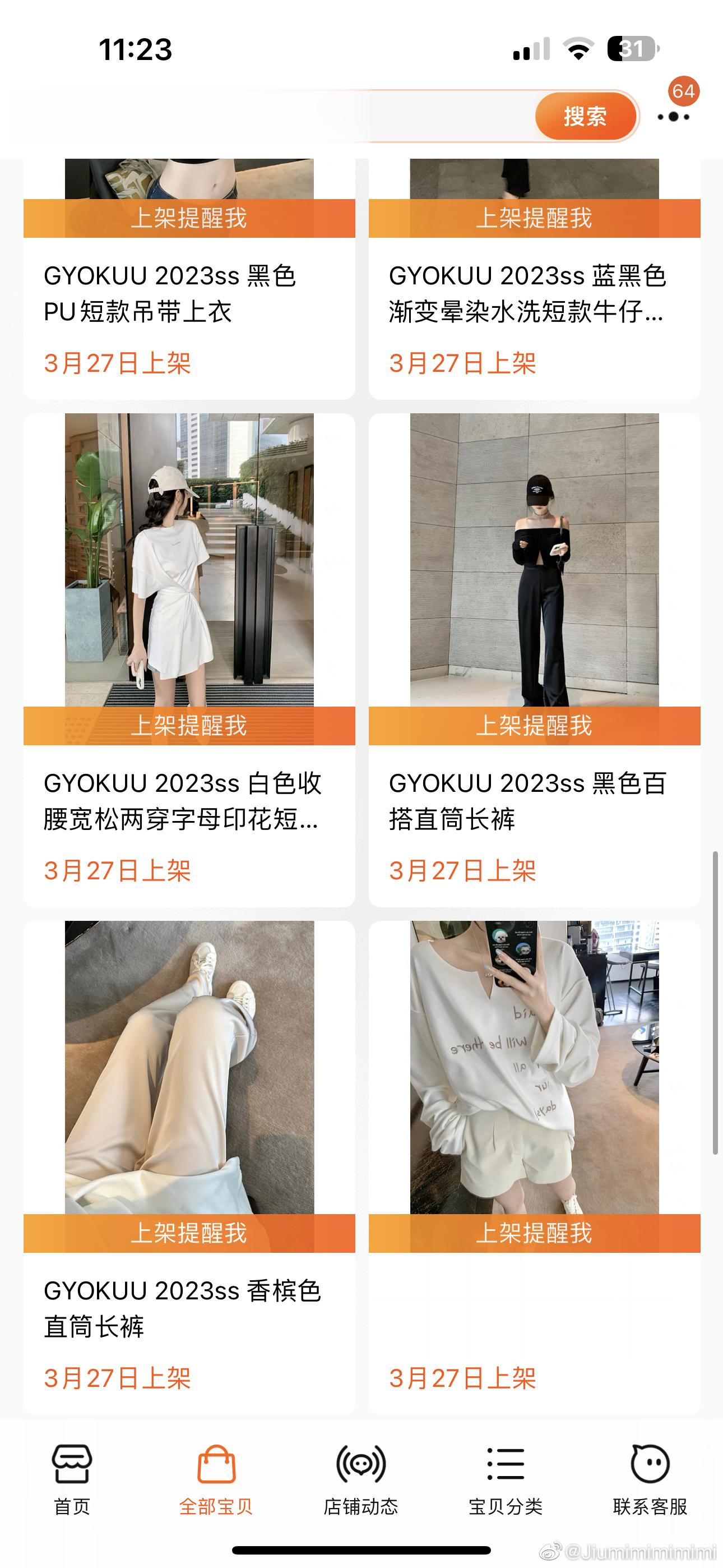The image size is (723, 1568).
Task: Set 上架提醒我 for 黑色百搭直筒长裤
Action: (x=534, y=726)
